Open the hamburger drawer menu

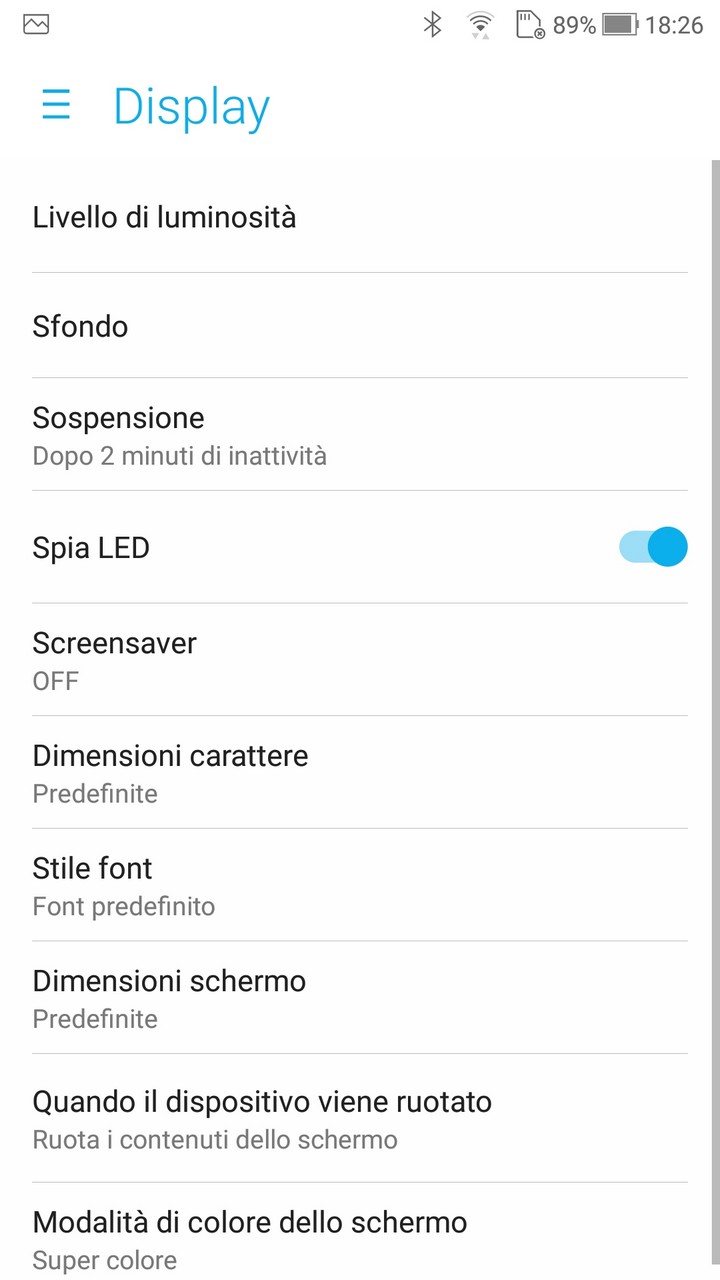pyautogui.click(x=56, y=106)
